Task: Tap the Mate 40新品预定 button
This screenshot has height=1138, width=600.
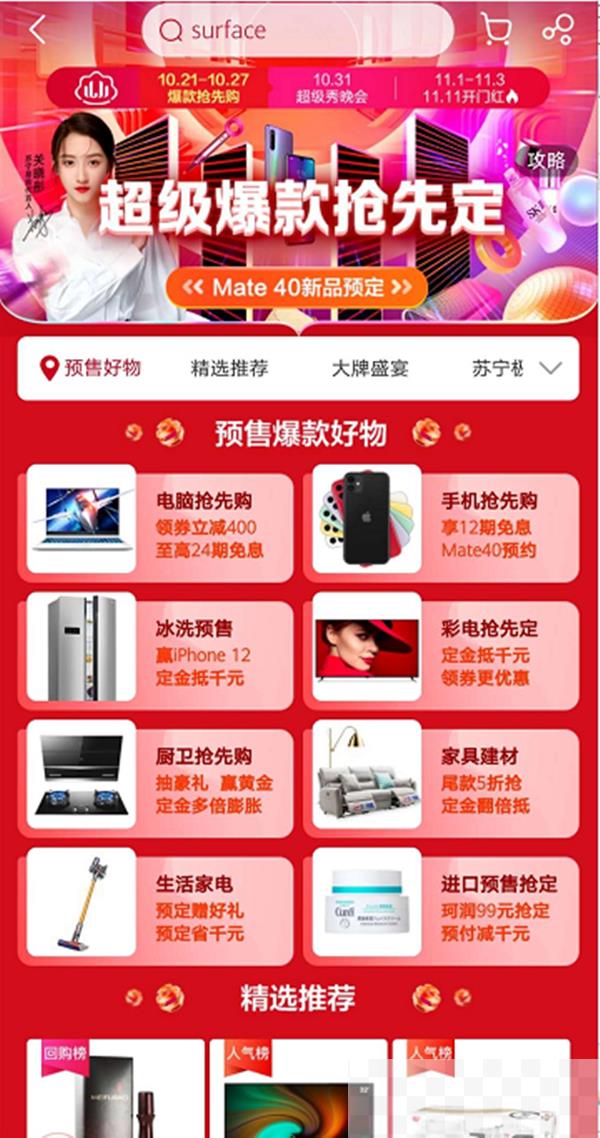Action: pyautogui.click(x=297, y=287)
